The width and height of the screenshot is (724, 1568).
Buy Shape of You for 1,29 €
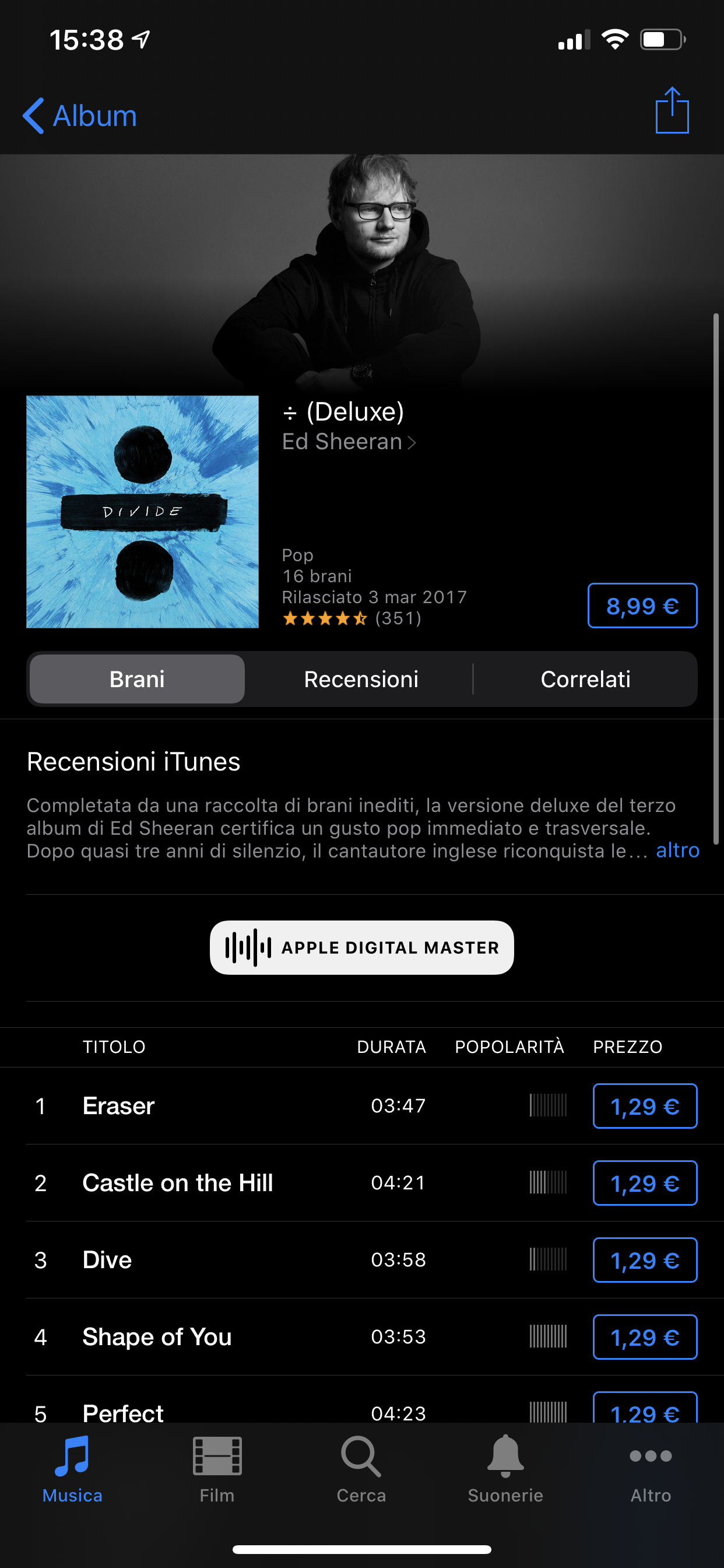coord(645,1338)
